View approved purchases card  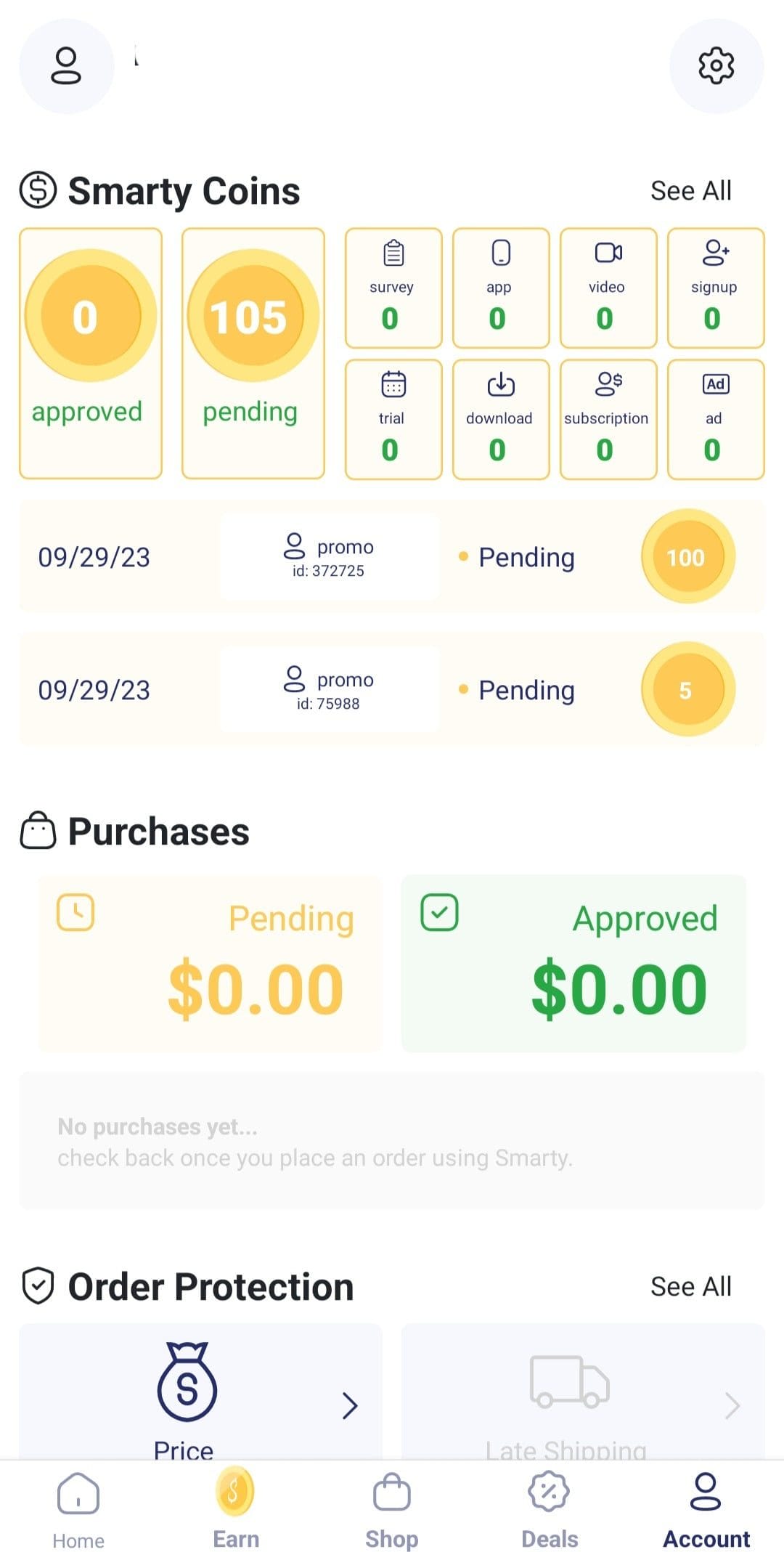point(573,964)
